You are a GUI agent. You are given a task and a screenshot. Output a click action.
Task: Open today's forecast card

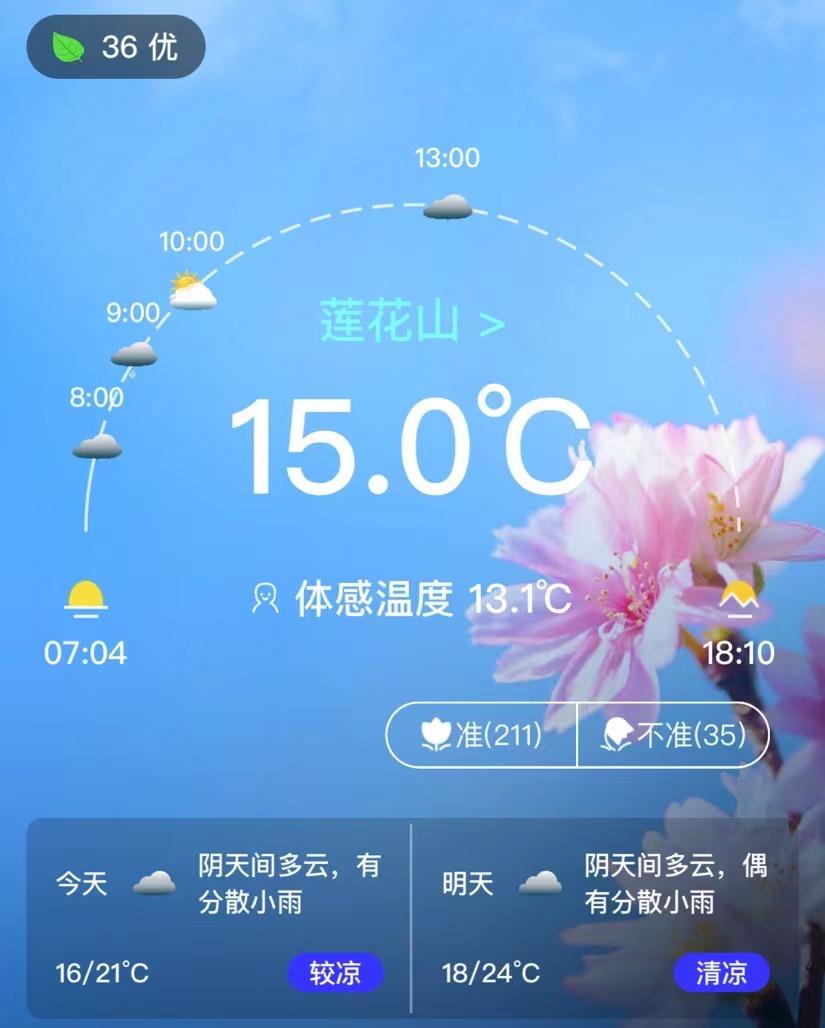tap(218, 917)
